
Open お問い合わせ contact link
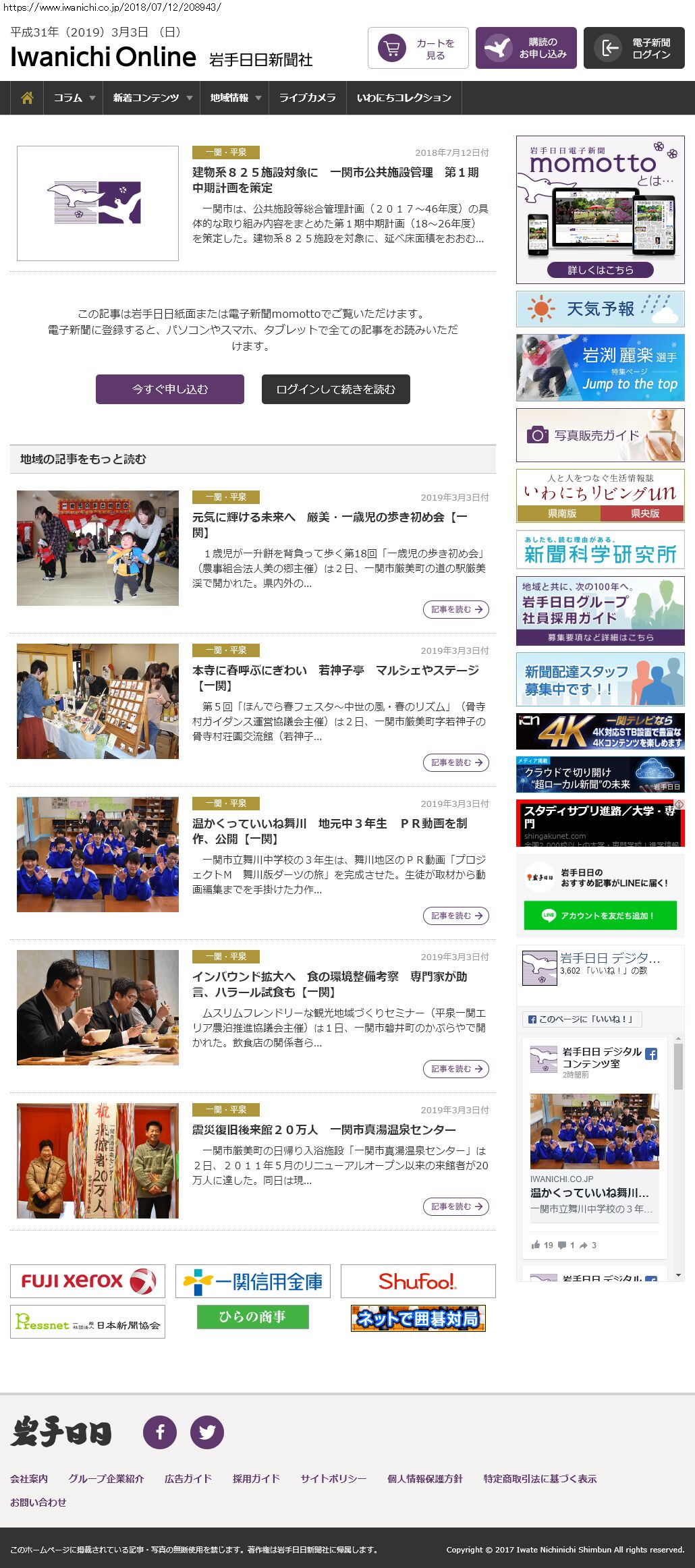pyautogui.click(x=38, y=1502)
